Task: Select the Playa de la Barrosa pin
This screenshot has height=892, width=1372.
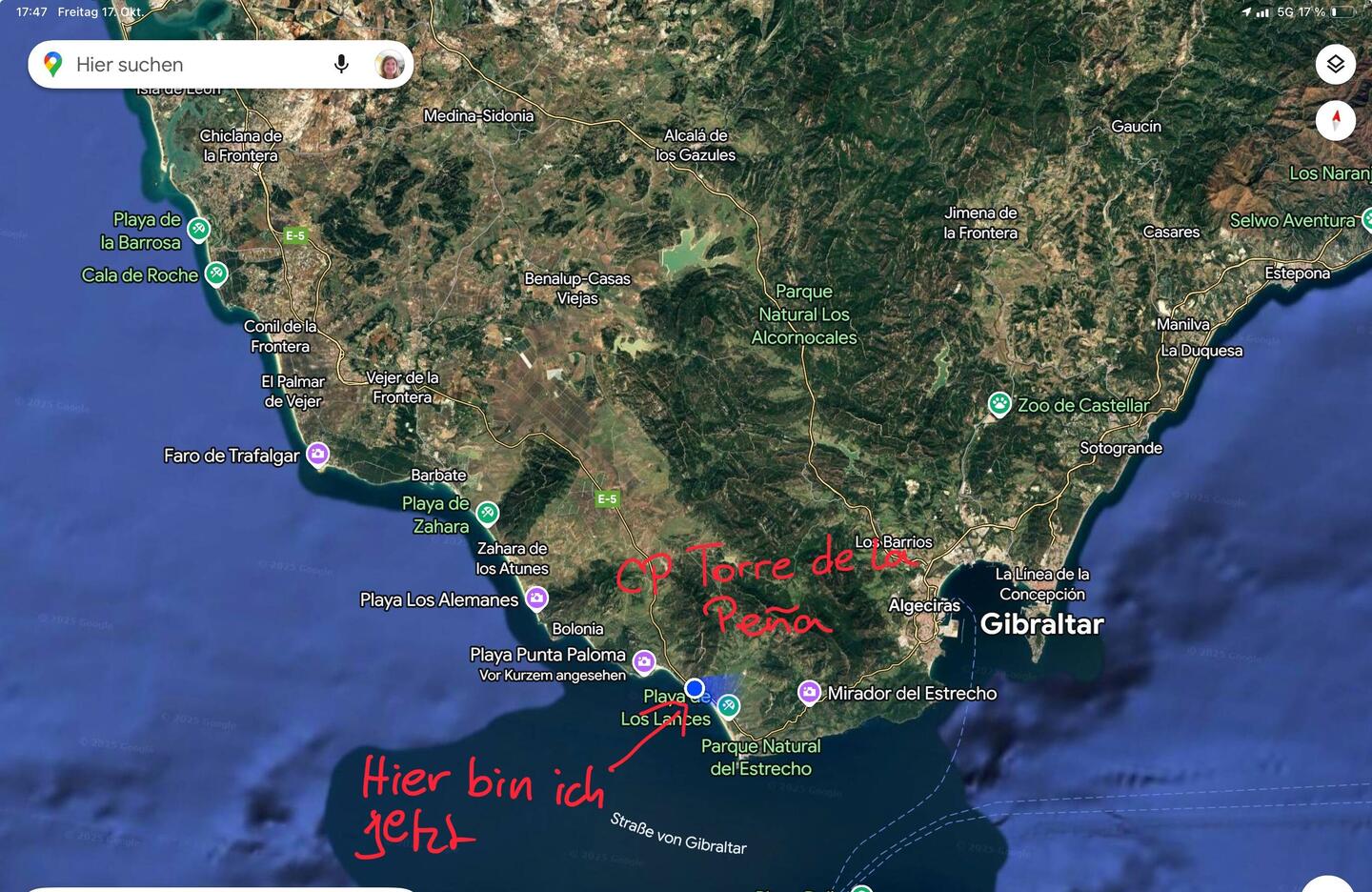Action: [198, 229]
